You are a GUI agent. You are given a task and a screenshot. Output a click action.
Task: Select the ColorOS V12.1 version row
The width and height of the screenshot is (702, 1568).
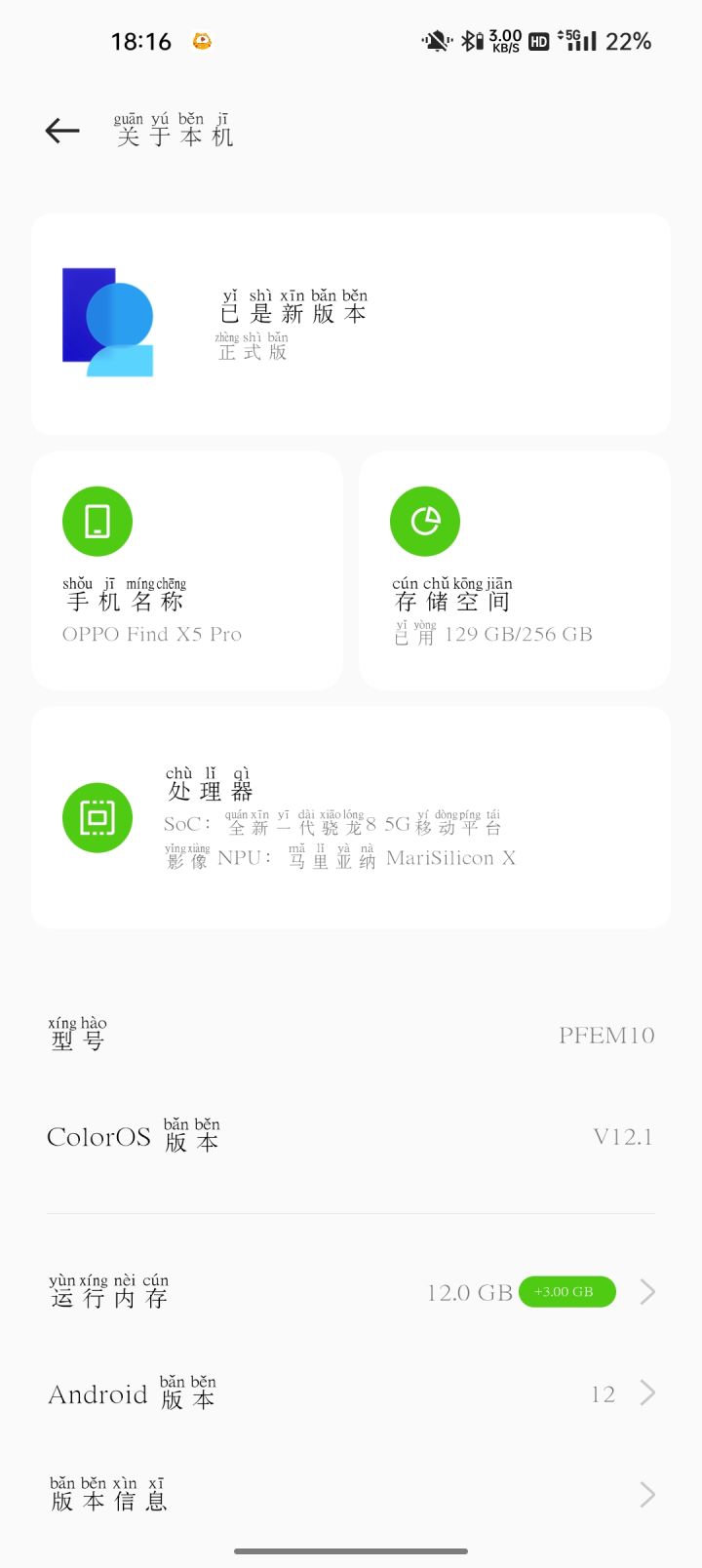(351, 1136)
